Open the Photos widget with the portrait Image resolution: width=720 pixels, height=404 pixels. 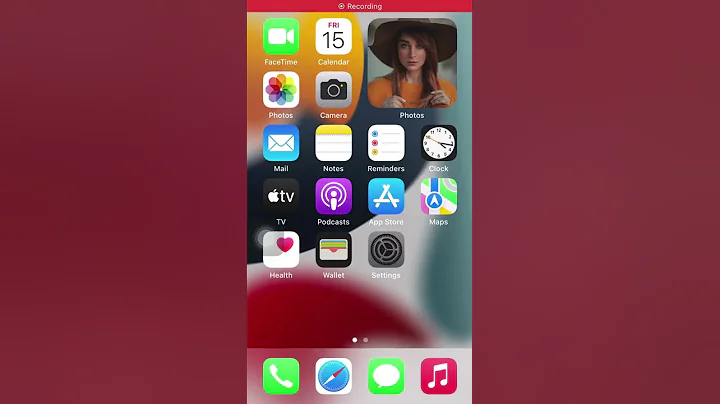(412, 63)
